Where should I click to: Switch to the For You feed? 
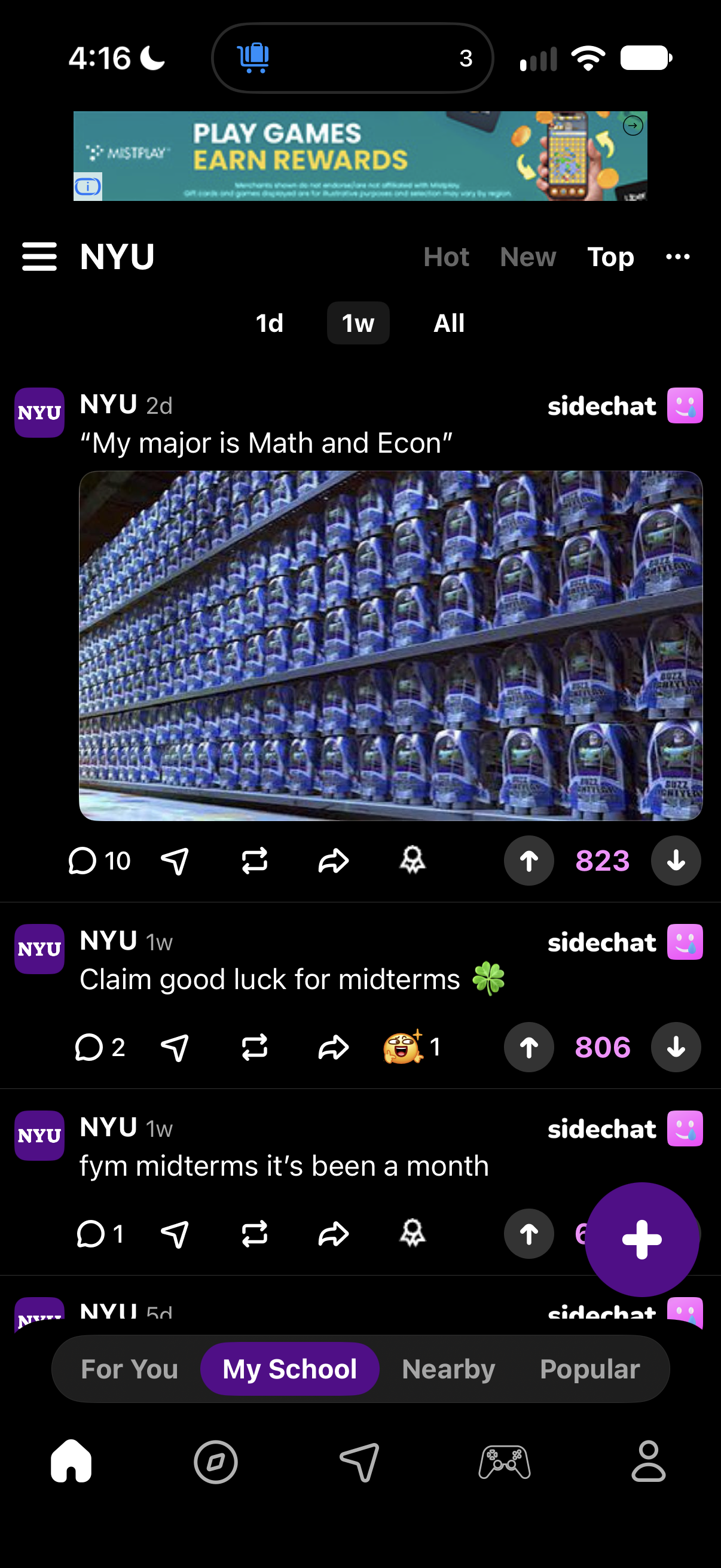129,1369
